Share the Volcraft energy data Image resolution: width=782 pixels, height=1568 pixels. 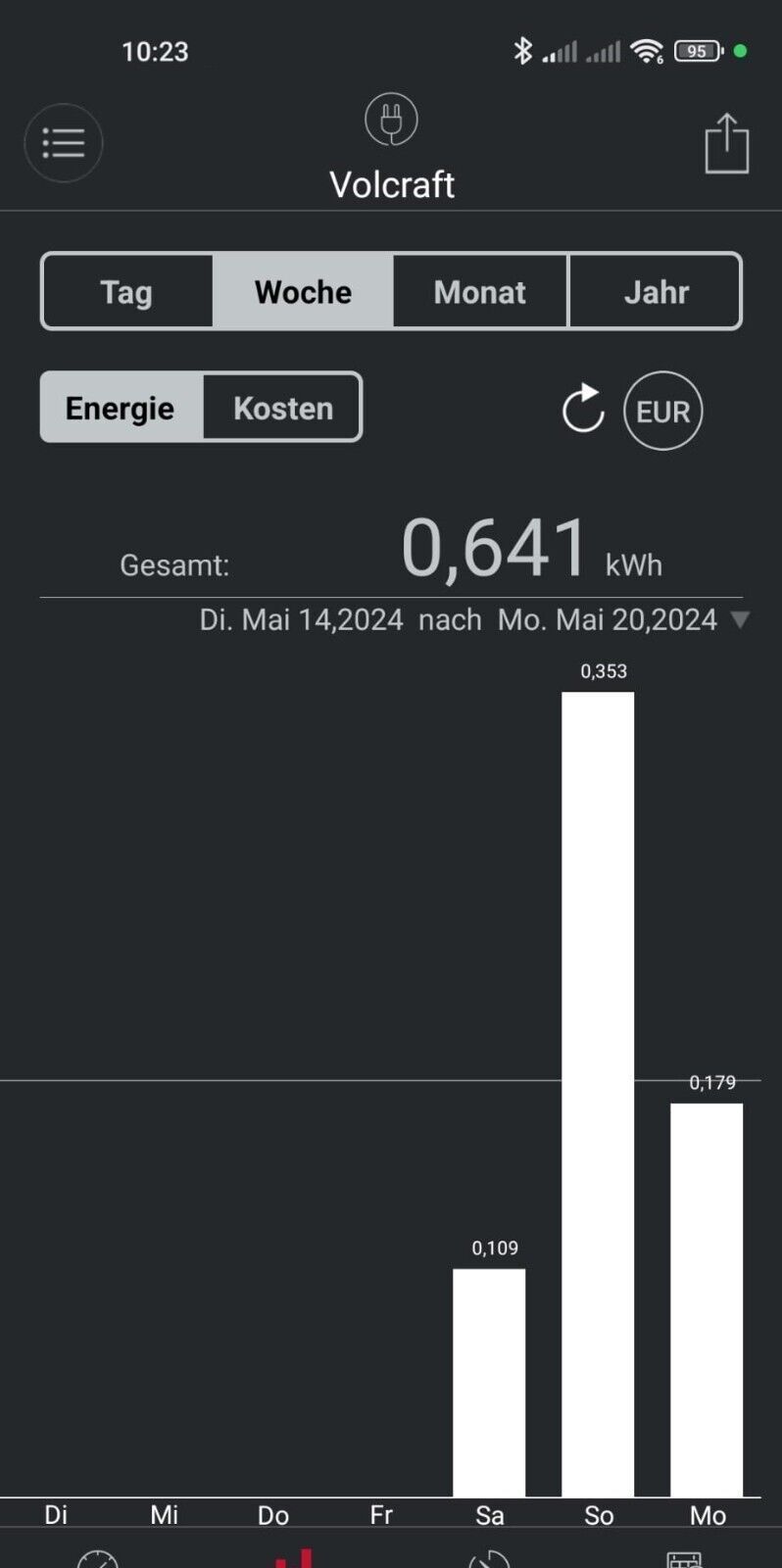click(x=726, y=144)
